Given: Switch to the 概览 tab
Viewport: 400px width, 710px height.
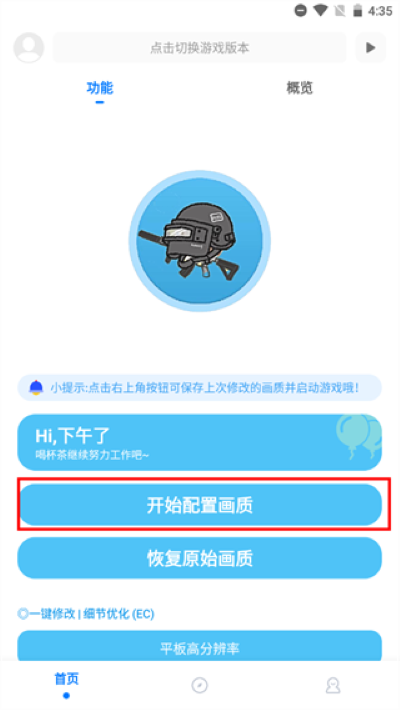Looking at the screenshot, I should 299,87.
